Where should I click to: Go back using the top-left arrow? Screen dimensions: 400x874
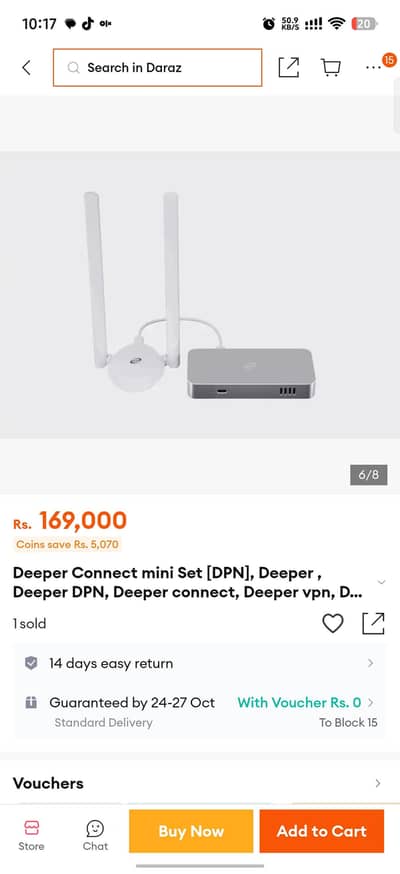26,68
